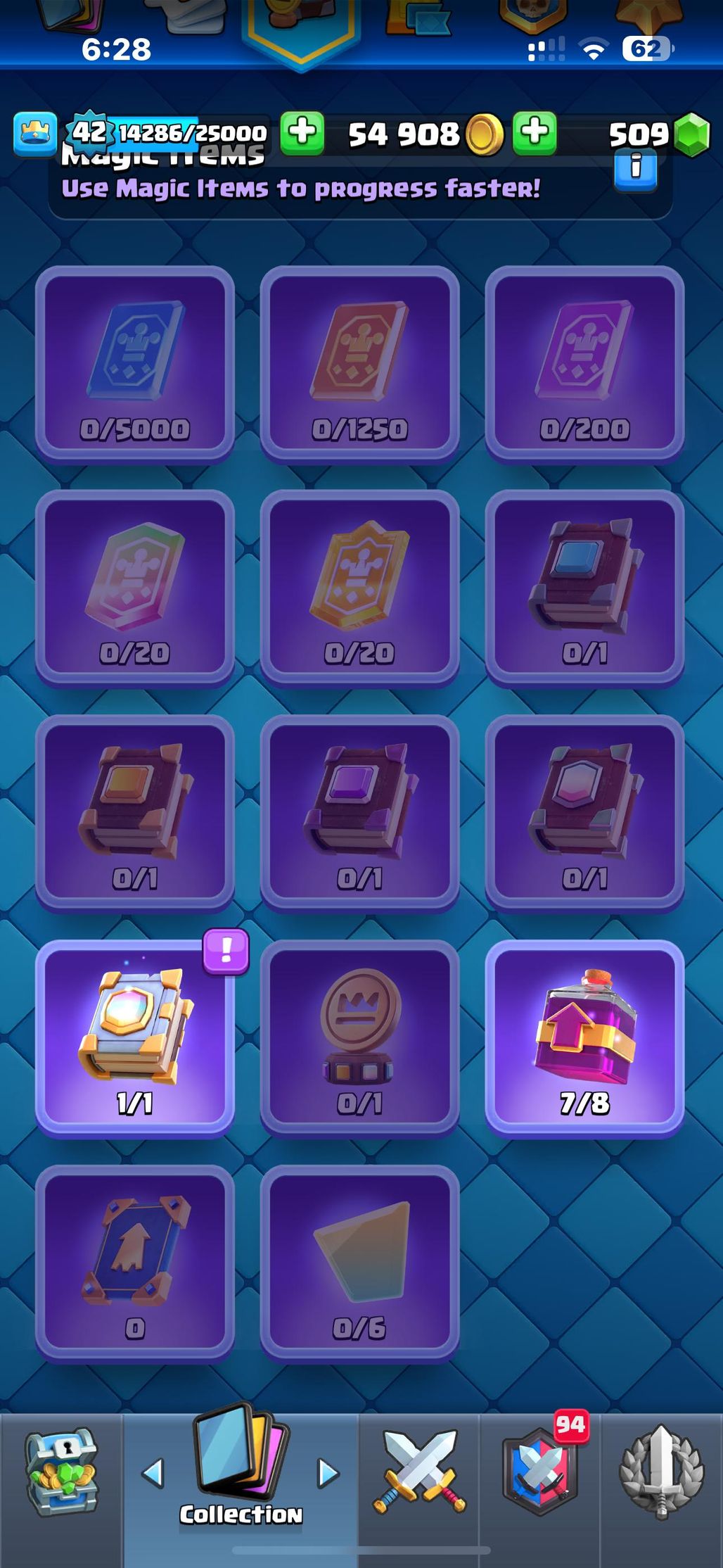Tap the right arrow beside Collection

(x=328, y=1472)
